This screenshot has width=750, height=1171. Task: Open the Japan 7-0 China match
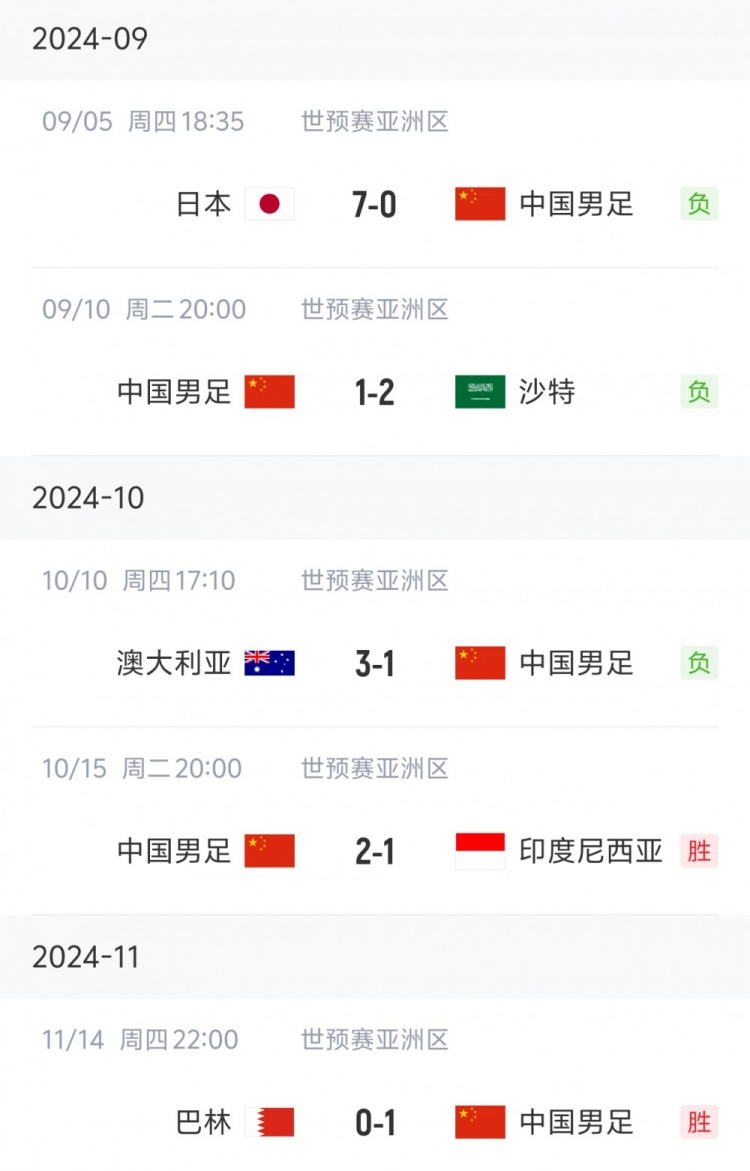coord(375,204)
